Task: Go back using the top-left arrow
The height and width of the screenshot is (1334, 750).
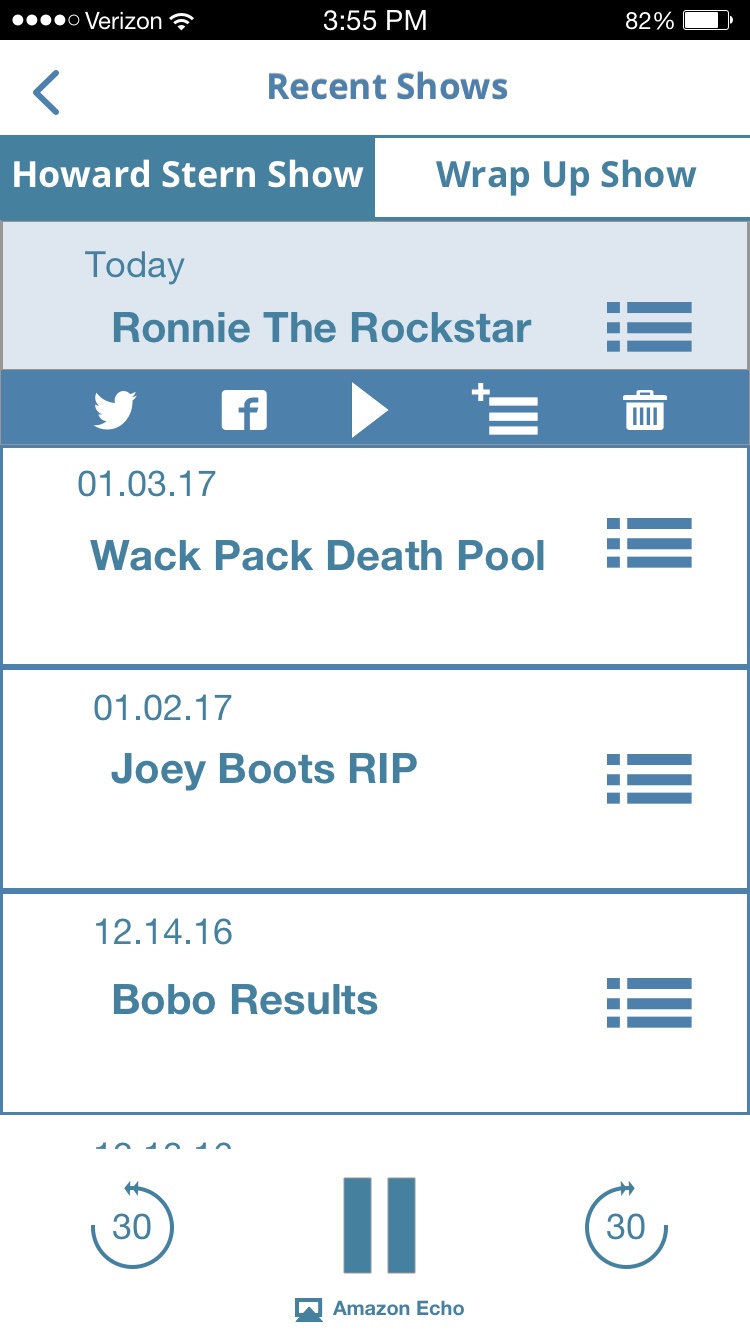Action: click(46, 92)
